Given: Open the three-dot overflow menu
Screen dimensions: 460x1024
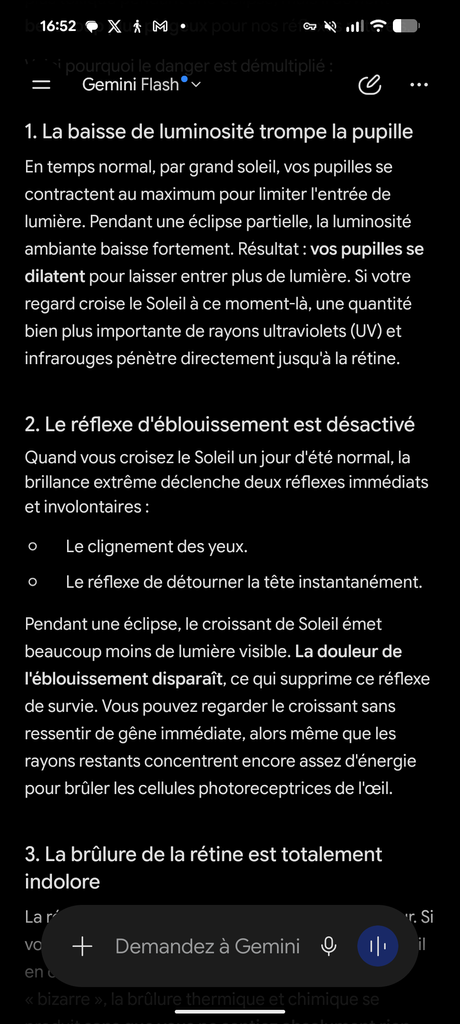Looking at the screenshot, I should pos(419,85).
